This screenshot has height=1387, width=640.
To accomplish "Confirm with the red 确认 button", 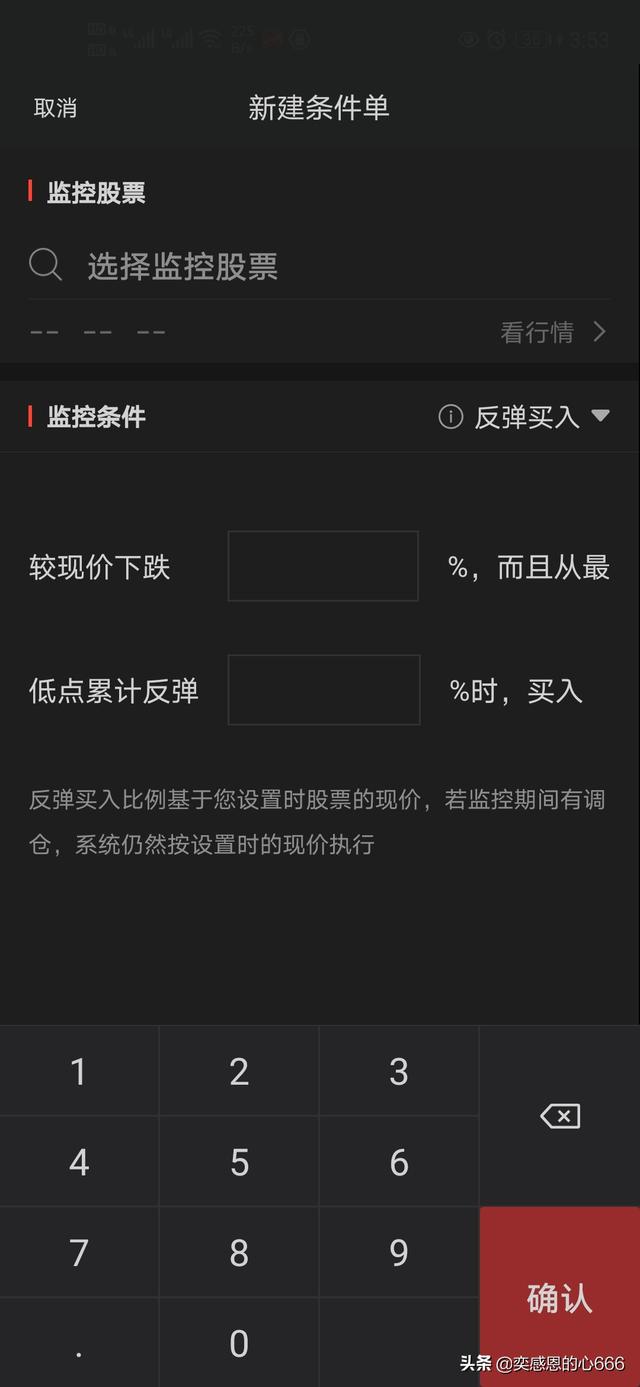I will [x=559, y=1297].
